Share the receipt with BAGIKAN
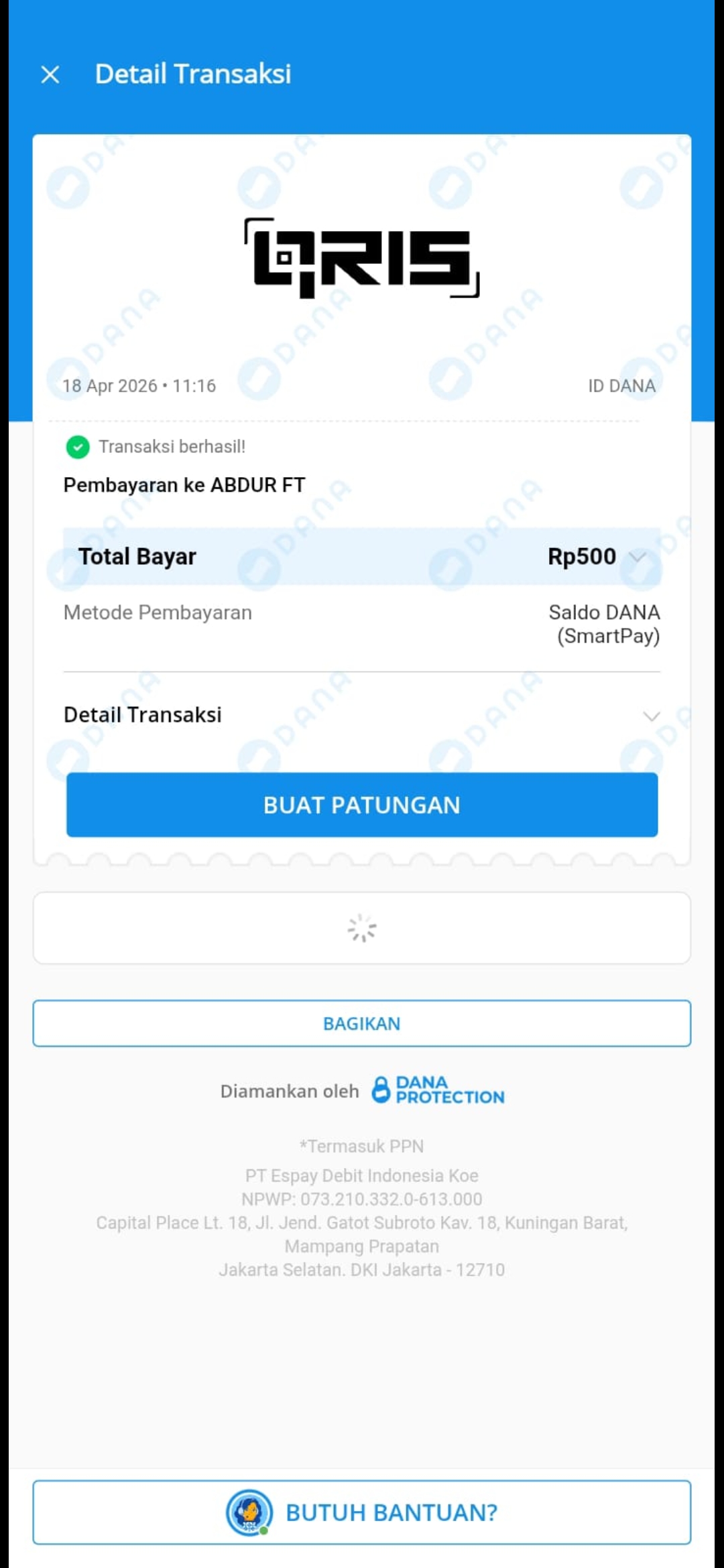 (x=362, y=1023)
